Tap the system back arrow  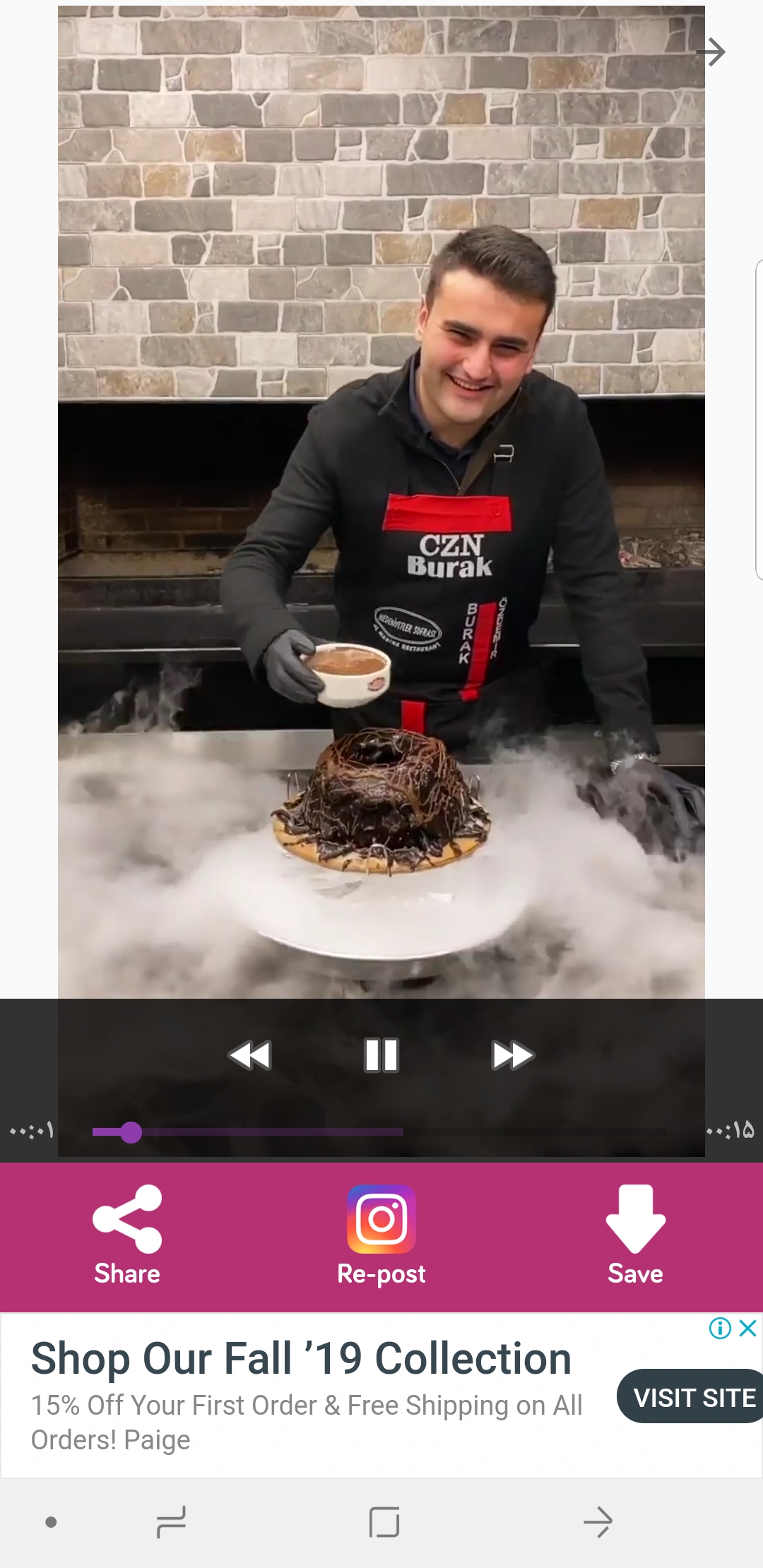point(598,1521)
